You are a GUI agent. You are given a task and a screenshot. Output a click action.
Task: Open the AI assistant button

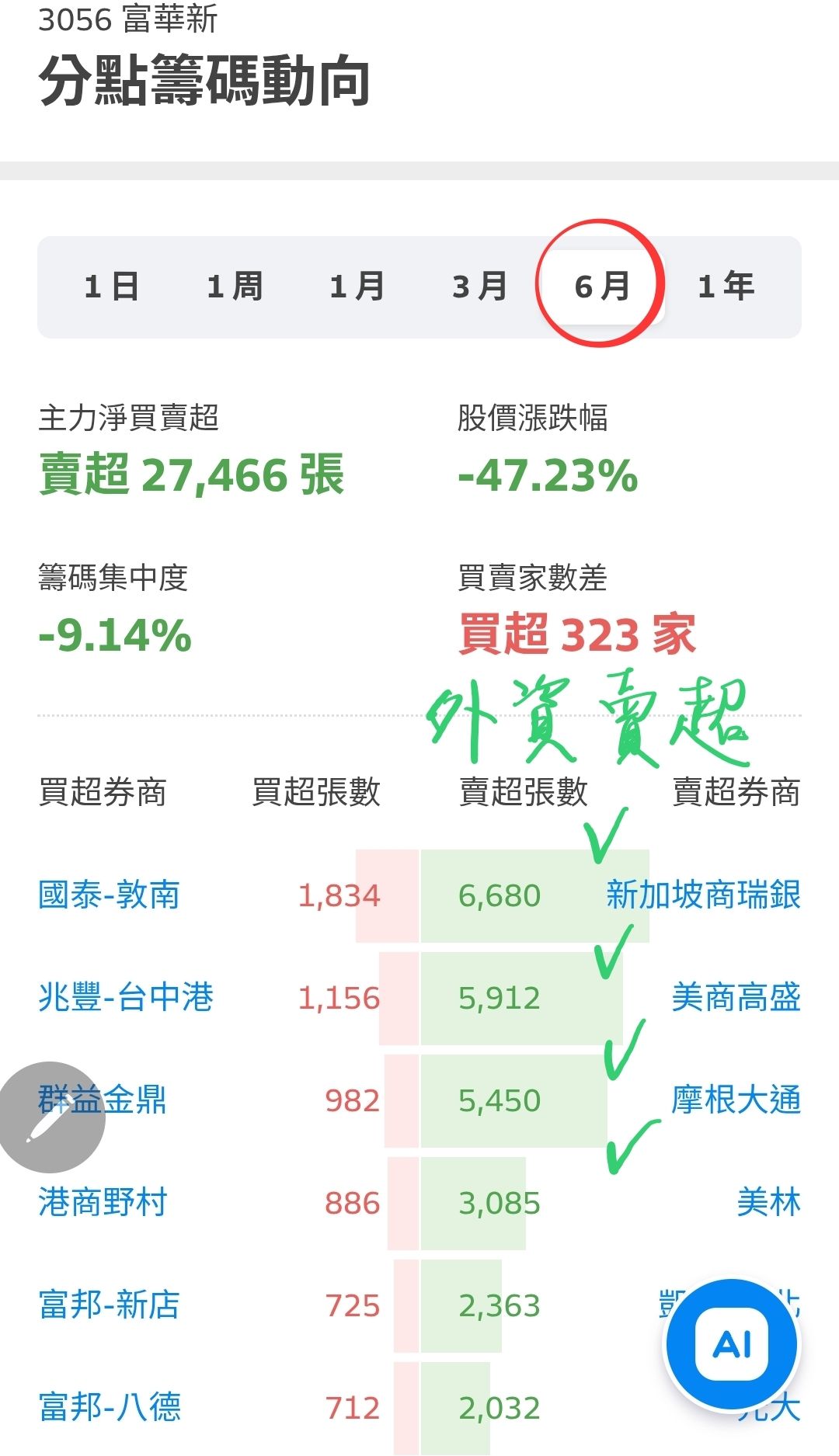coord(731,1344)
